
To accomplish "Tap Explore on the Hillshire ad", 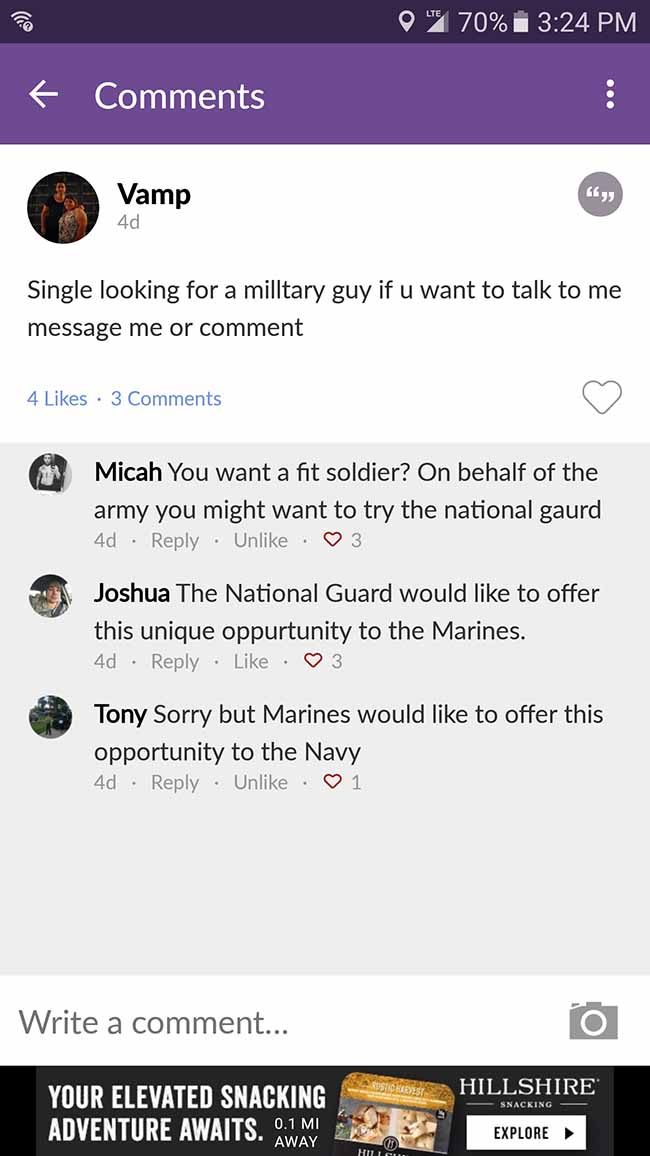I will [x=526, y=1132].
